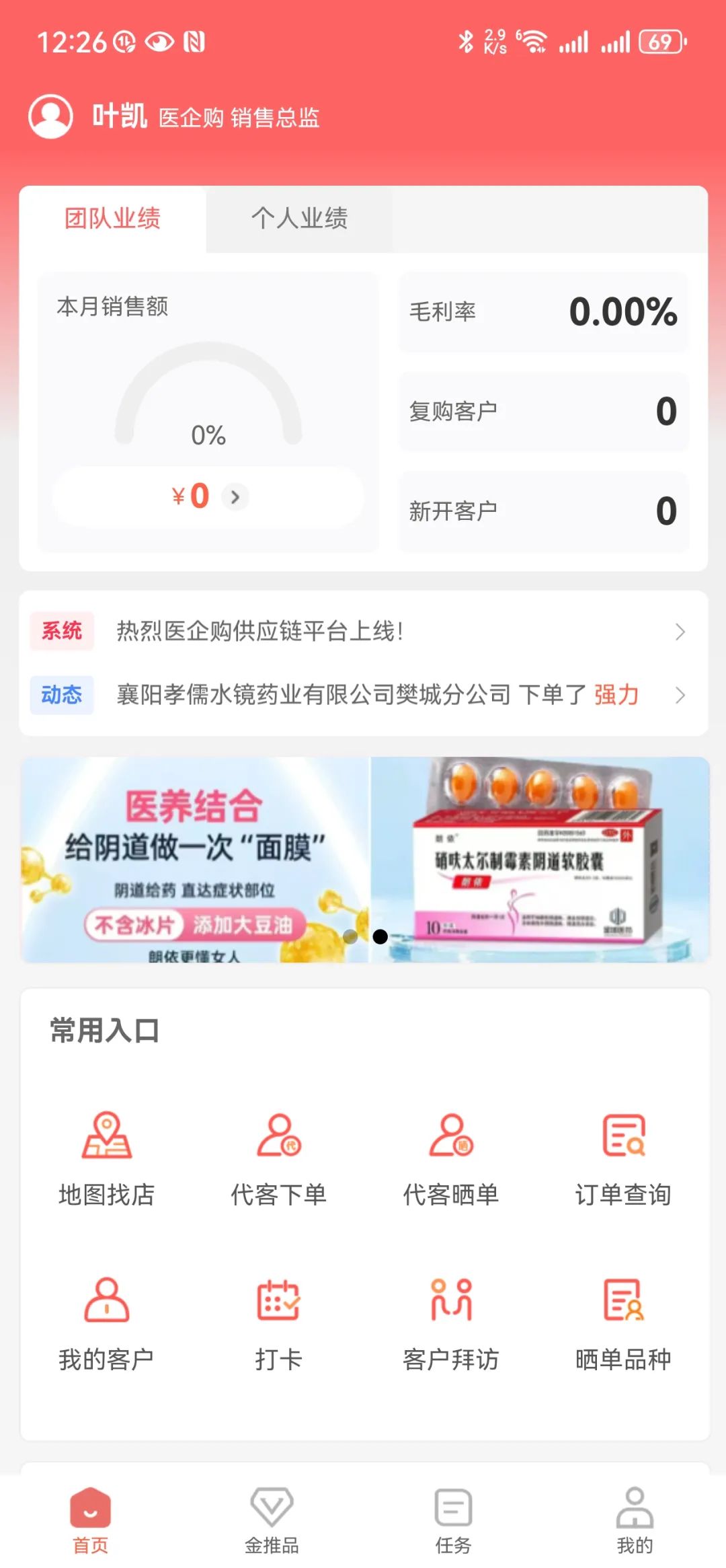The width and height of the screenshot is (726, 1568).
Task: Tap the 首页 bottom tab
Action: 90,1520
